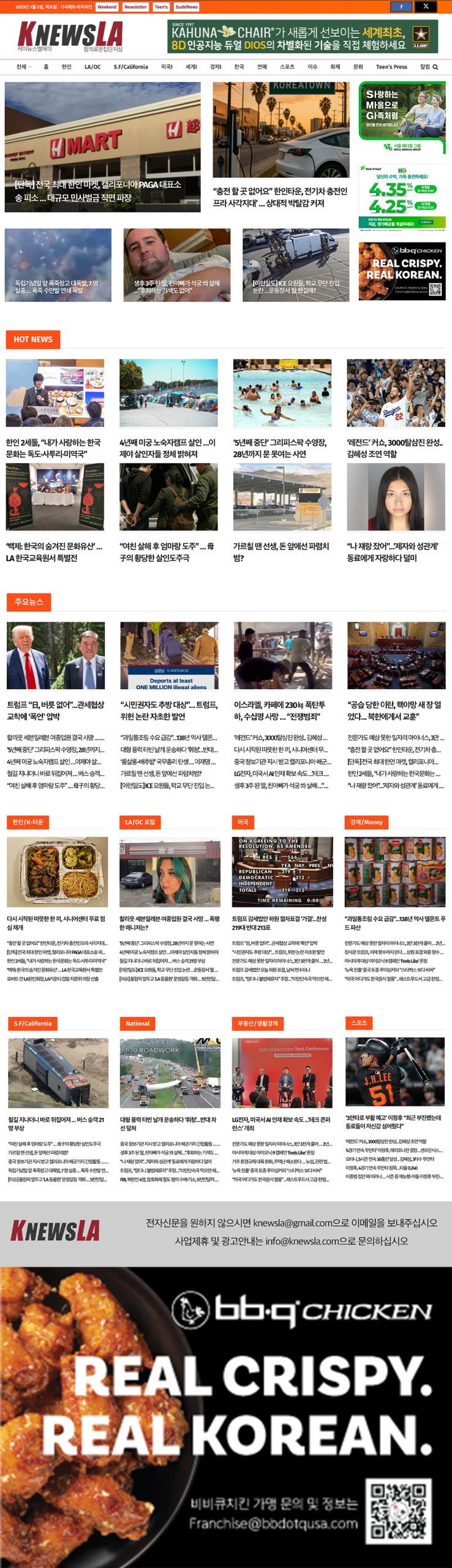
Task: Open the search magnifier icon
Action: coord(435,67)
